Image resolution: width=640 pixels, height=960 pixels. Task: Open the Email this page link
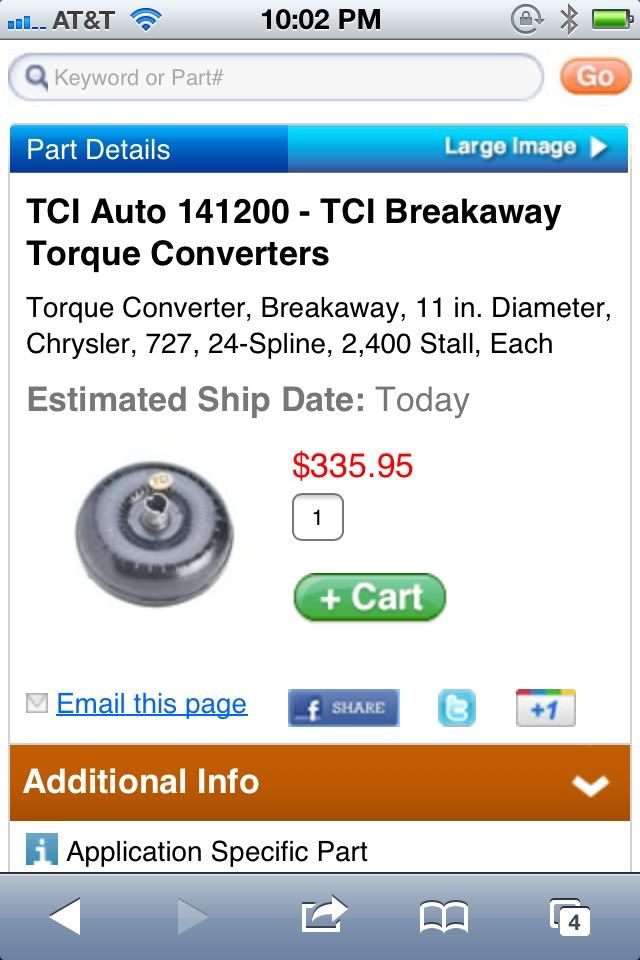pos(151,704)
